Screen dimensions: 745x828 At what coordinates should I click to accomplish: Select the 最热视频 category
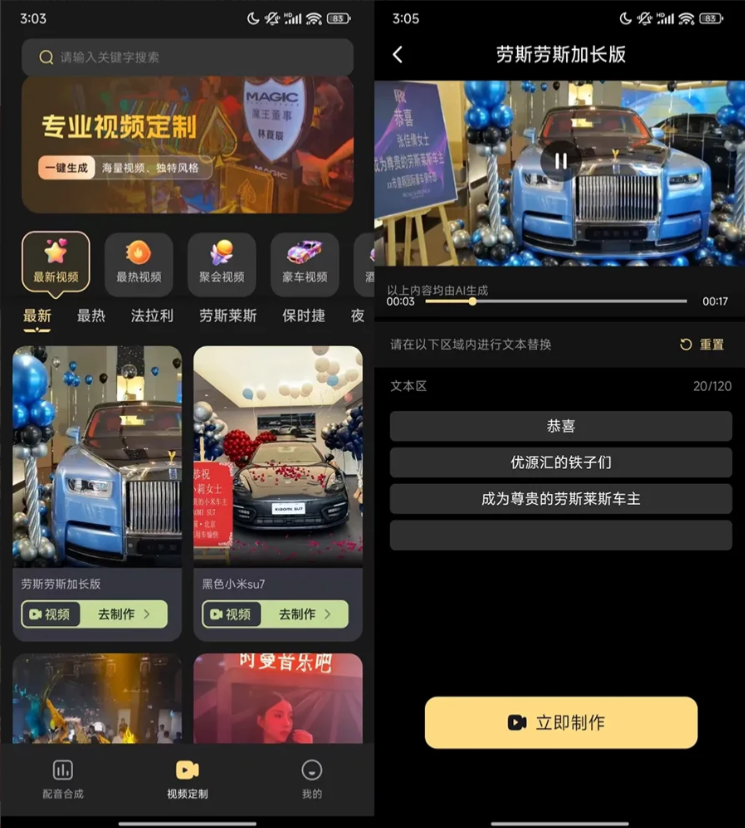click(138, 261)
